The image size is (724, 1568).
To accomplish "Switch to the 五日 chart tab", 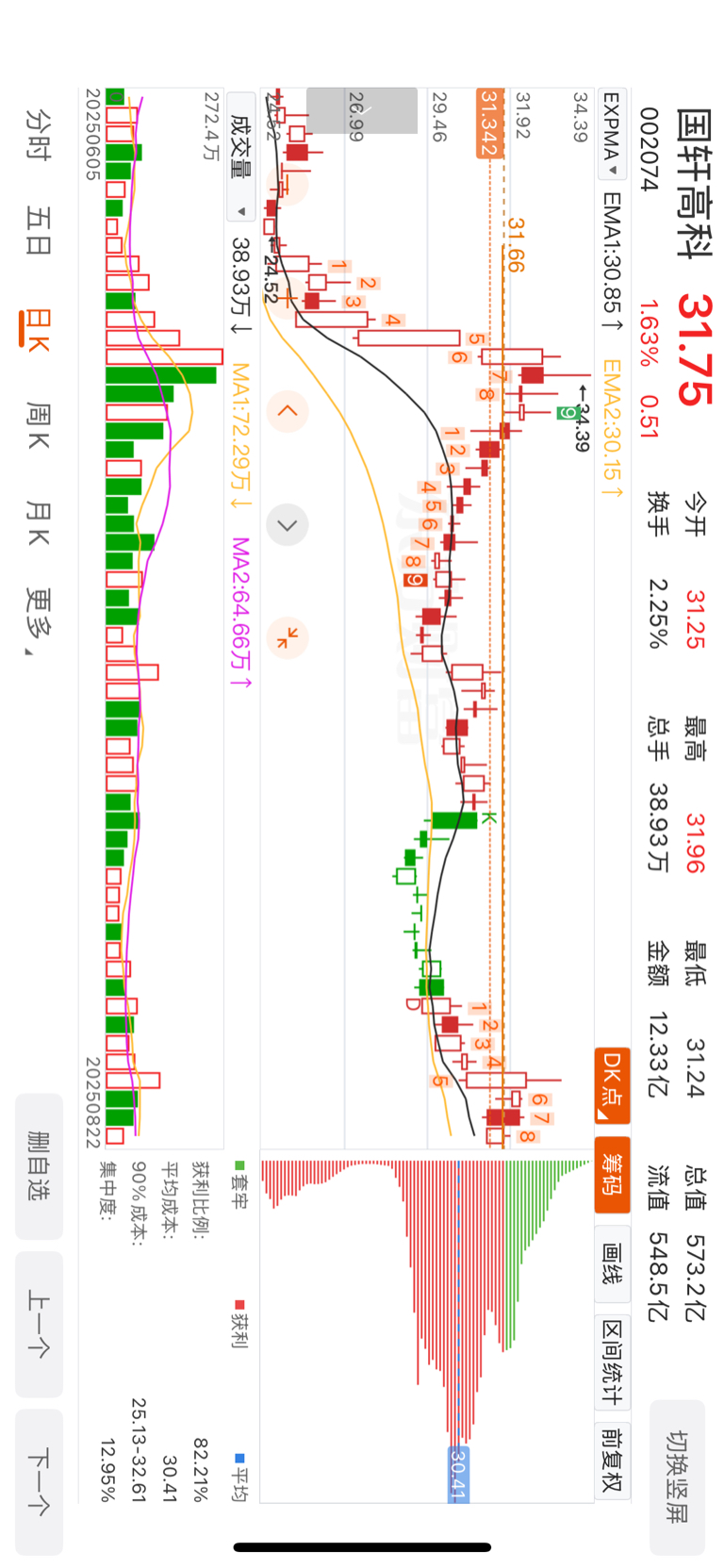I will click(x=39, y=231).
